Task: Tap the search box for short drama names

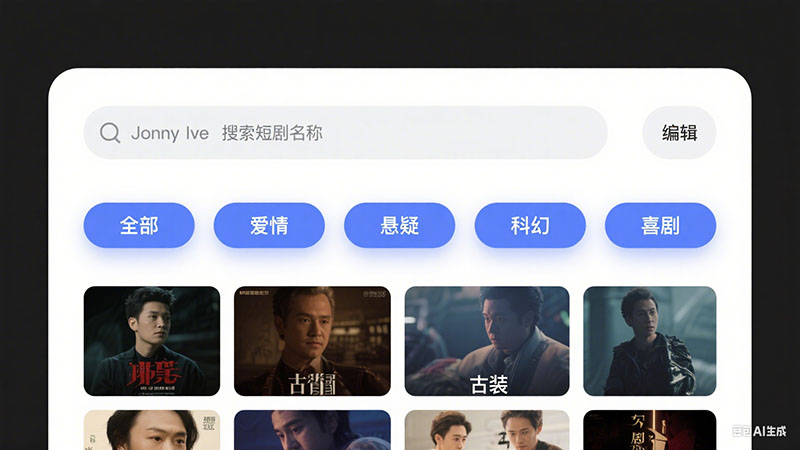Action: [345, 133]
